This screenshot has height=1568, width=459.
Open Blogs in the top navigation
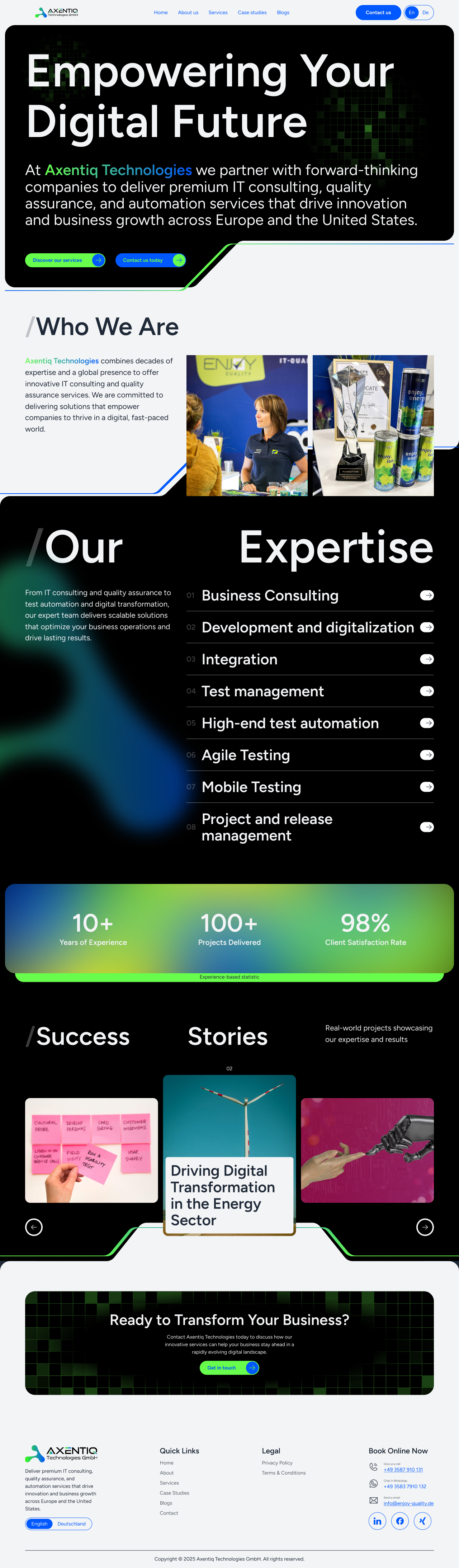coord(283,12)
